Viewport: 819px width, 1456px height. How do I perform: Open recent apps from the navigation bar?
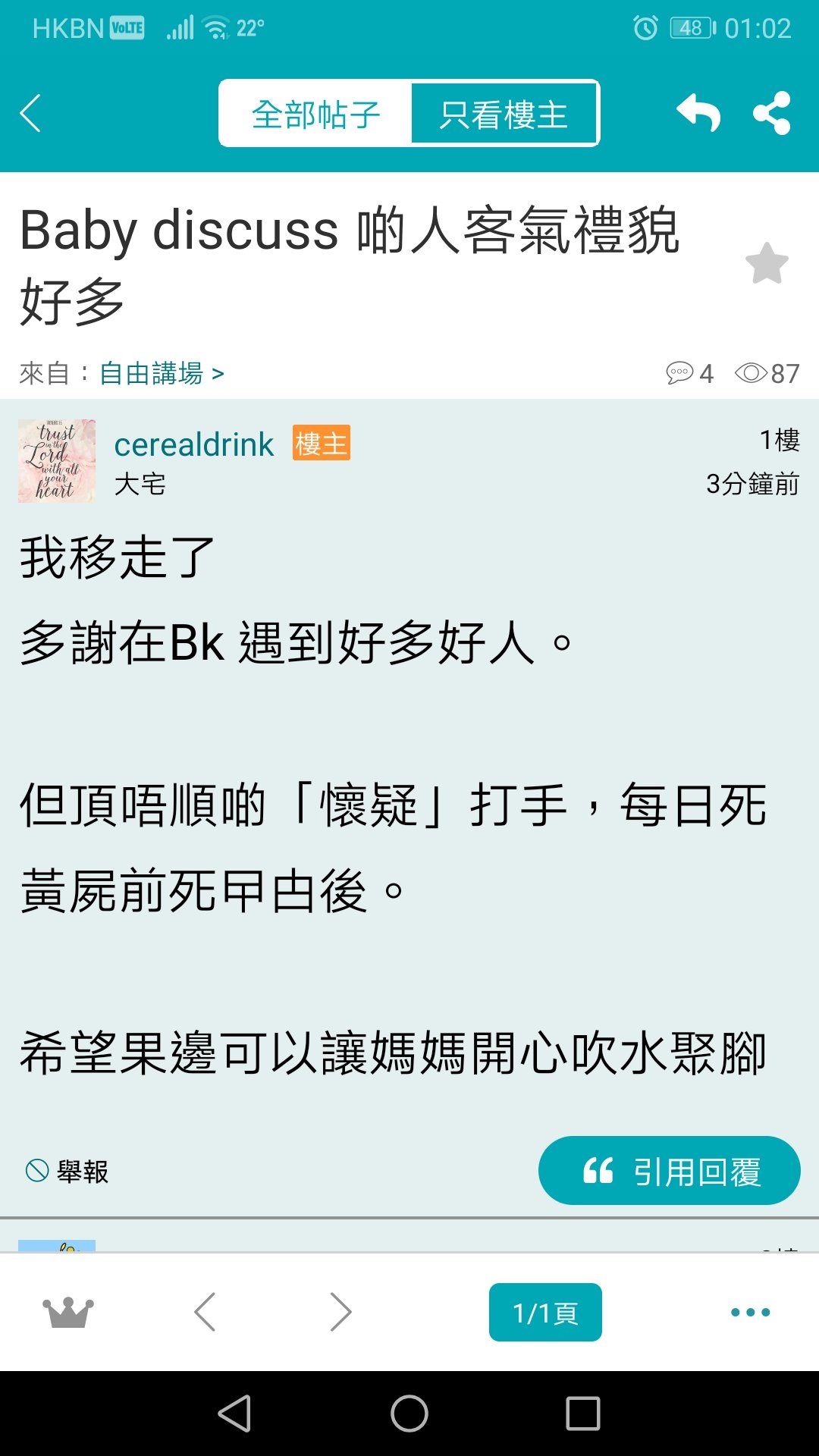(x=583, y=1414)
